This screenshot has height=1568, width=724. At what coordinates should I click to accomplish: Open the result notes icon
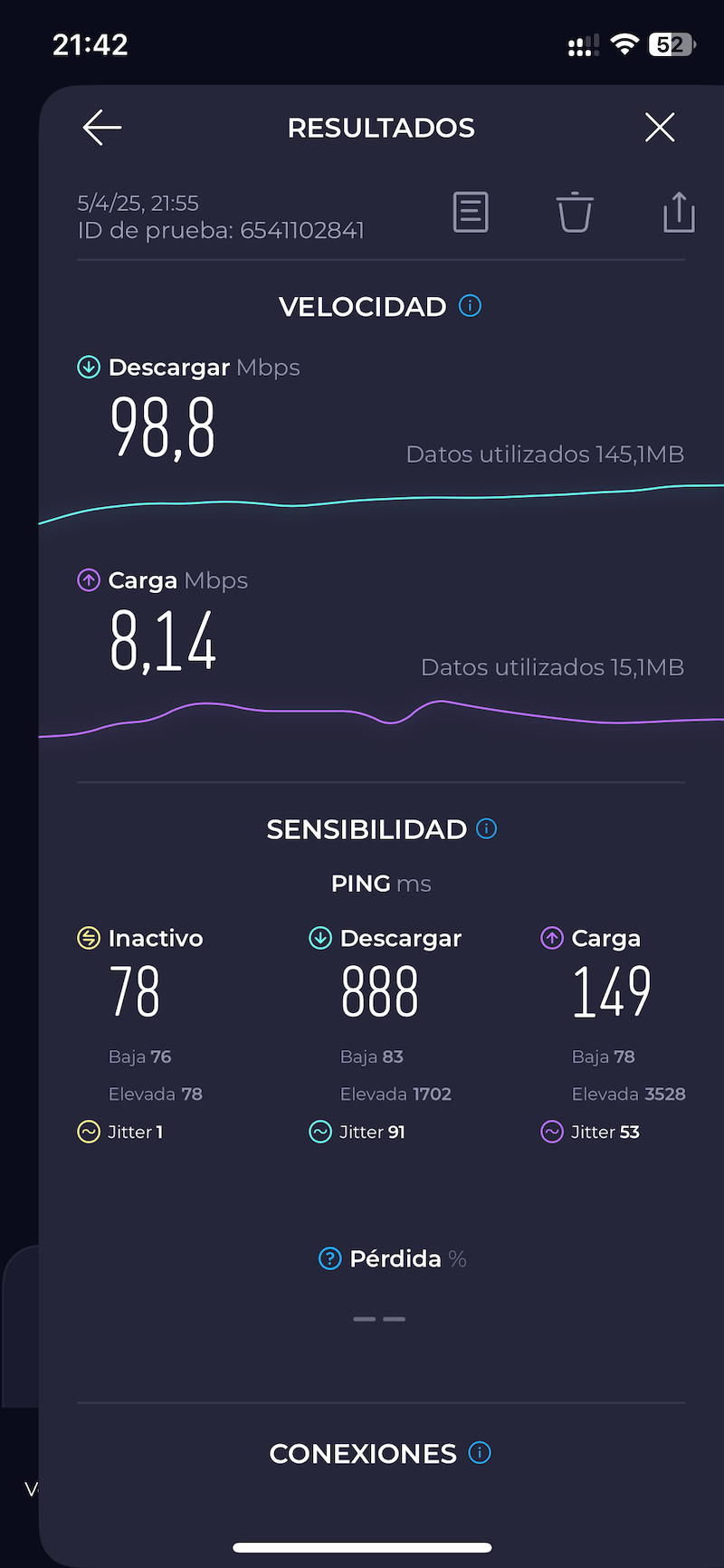click(x=471, y=213)
